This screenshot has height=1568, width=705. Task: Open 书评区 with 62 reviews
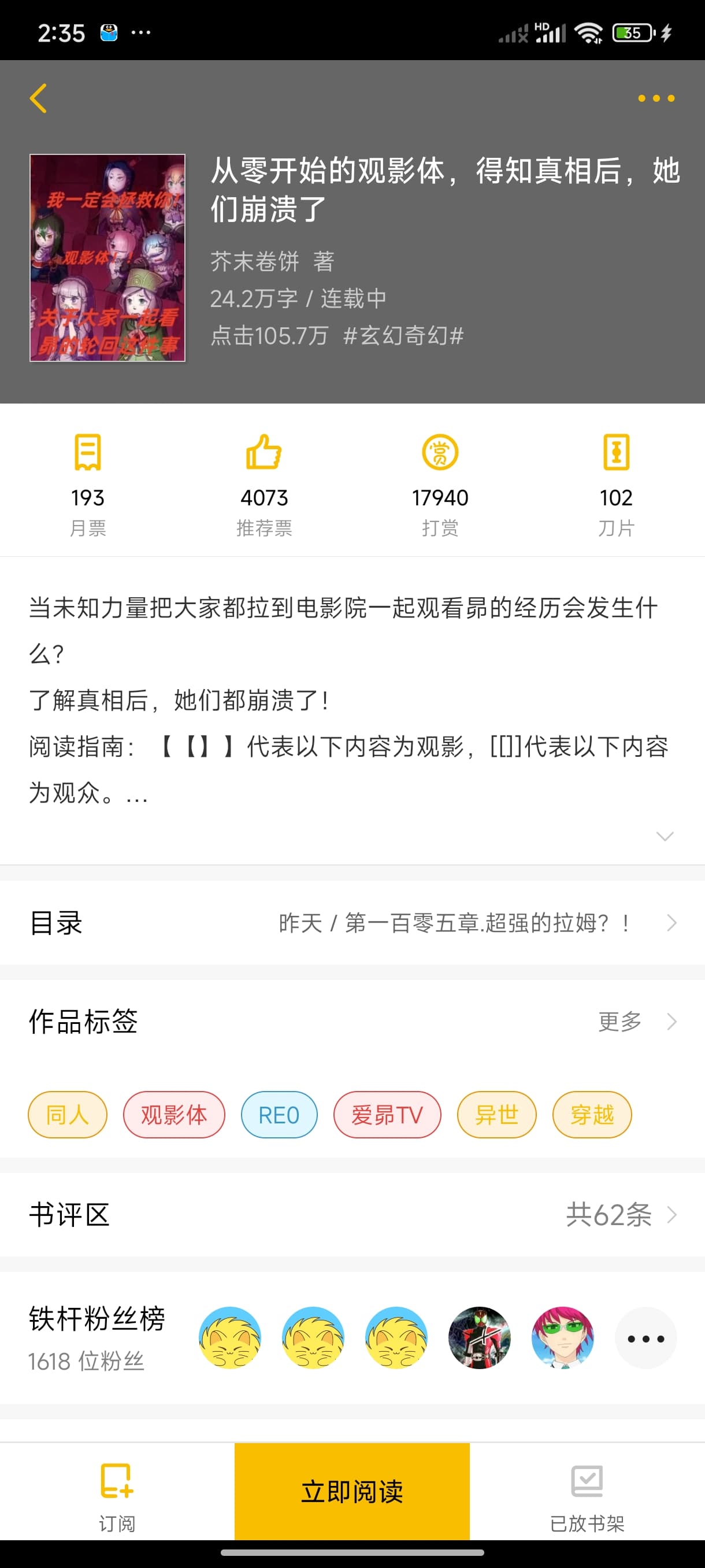tap(352, 1214)
